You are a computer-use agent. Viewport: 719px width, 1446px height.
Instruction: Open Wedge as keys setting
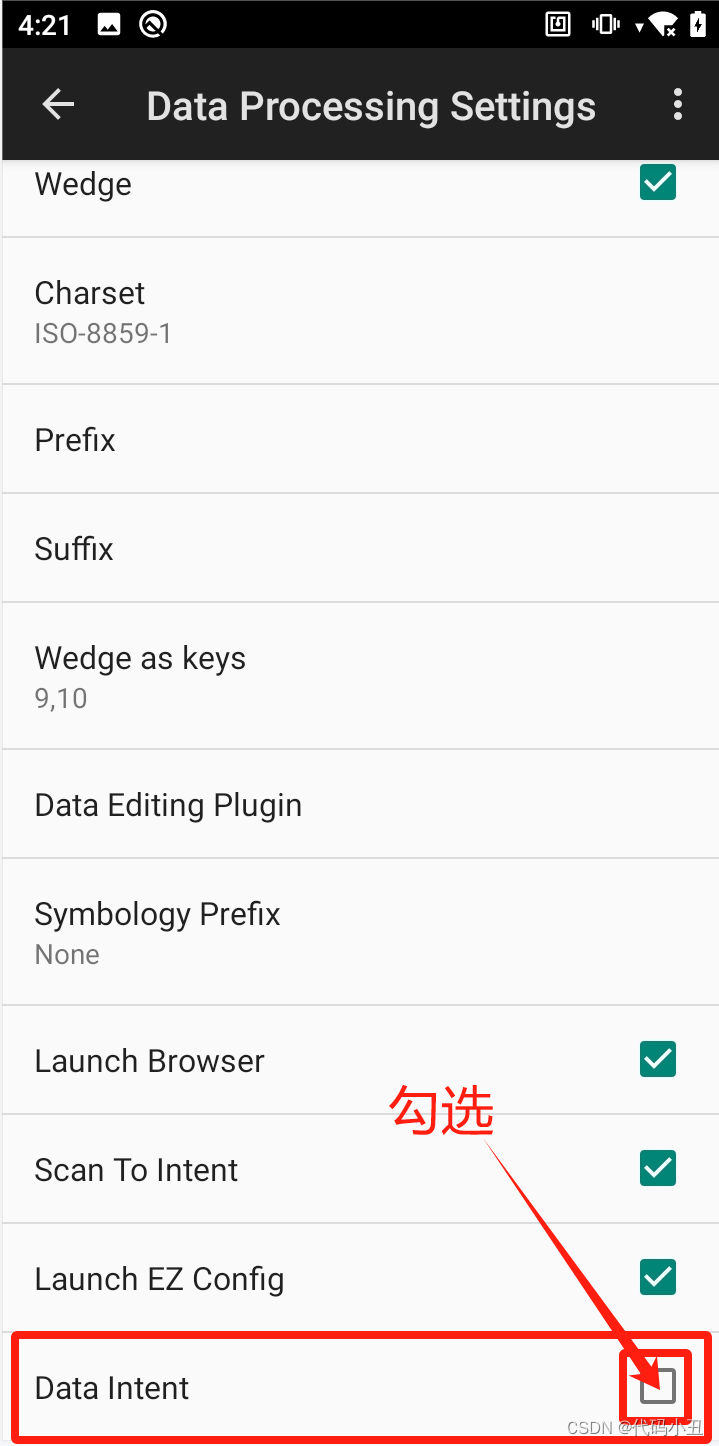(x=360, y=676)
